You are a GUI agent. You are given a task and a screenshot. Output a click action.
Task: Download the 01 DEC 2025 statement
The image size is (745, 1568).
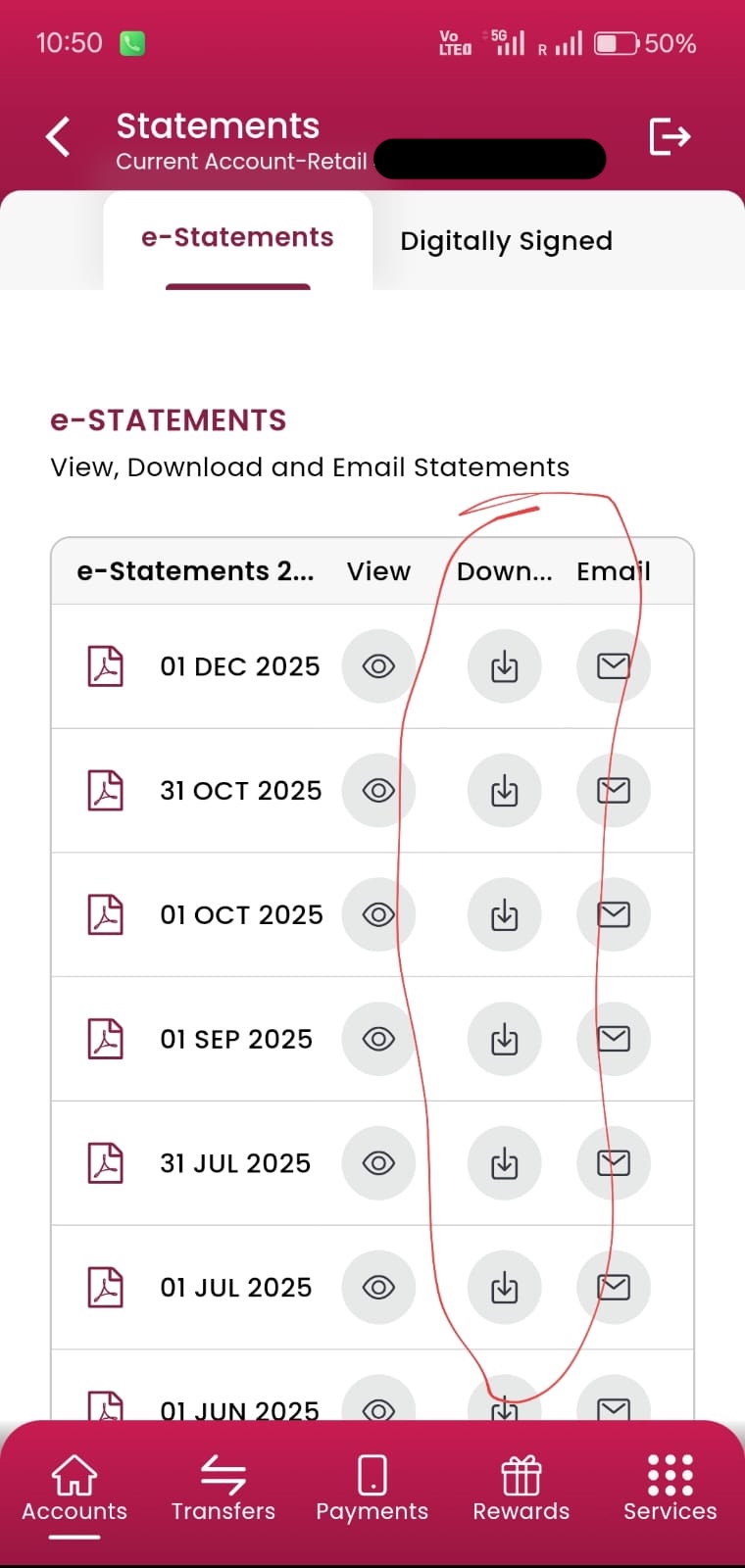(x=504, y=666)
